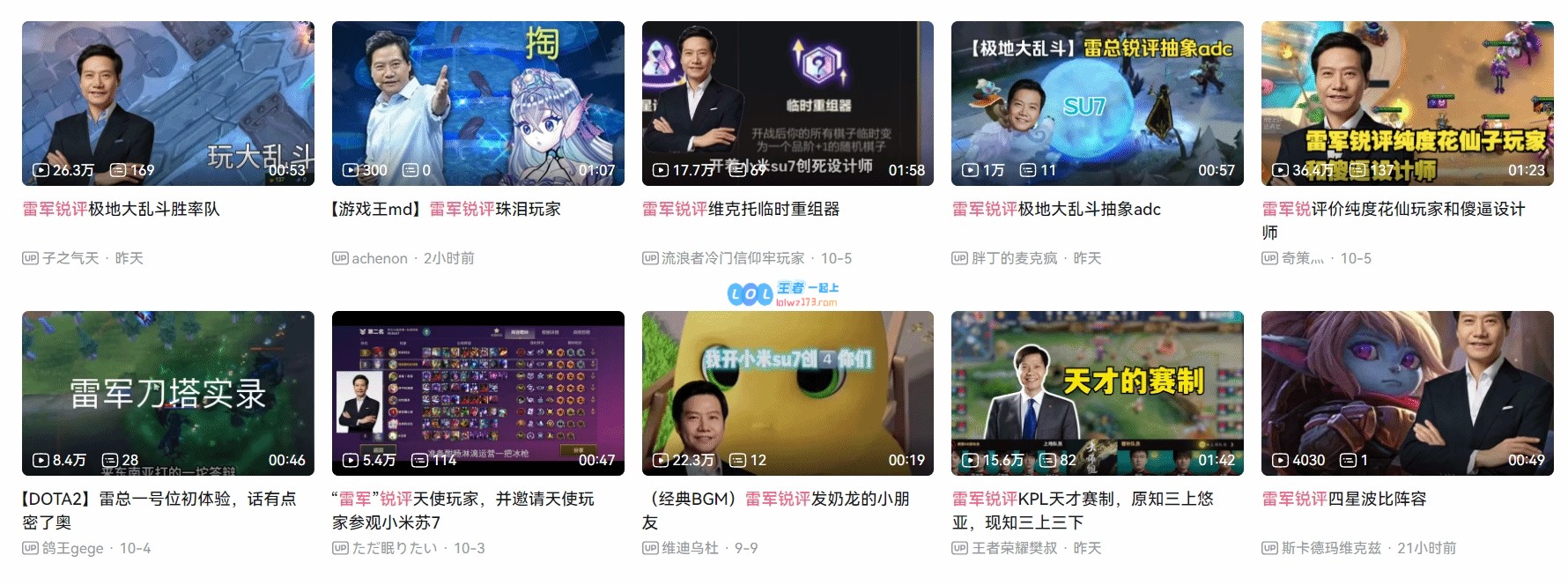The height and width of the screenshot is (585, 1568).
Task: Go to uploader 鸽王gege's channel
Action: (73, 548)
